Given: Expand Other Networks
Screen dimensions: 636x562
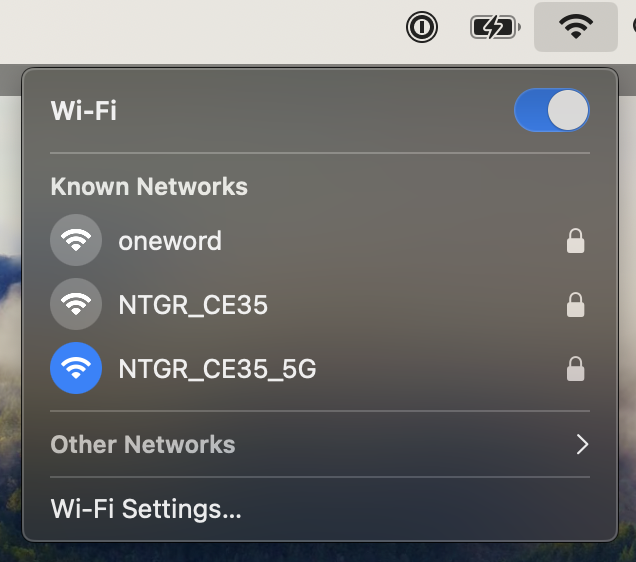Looking at the screenshot, I should click(x=319, y=445).
